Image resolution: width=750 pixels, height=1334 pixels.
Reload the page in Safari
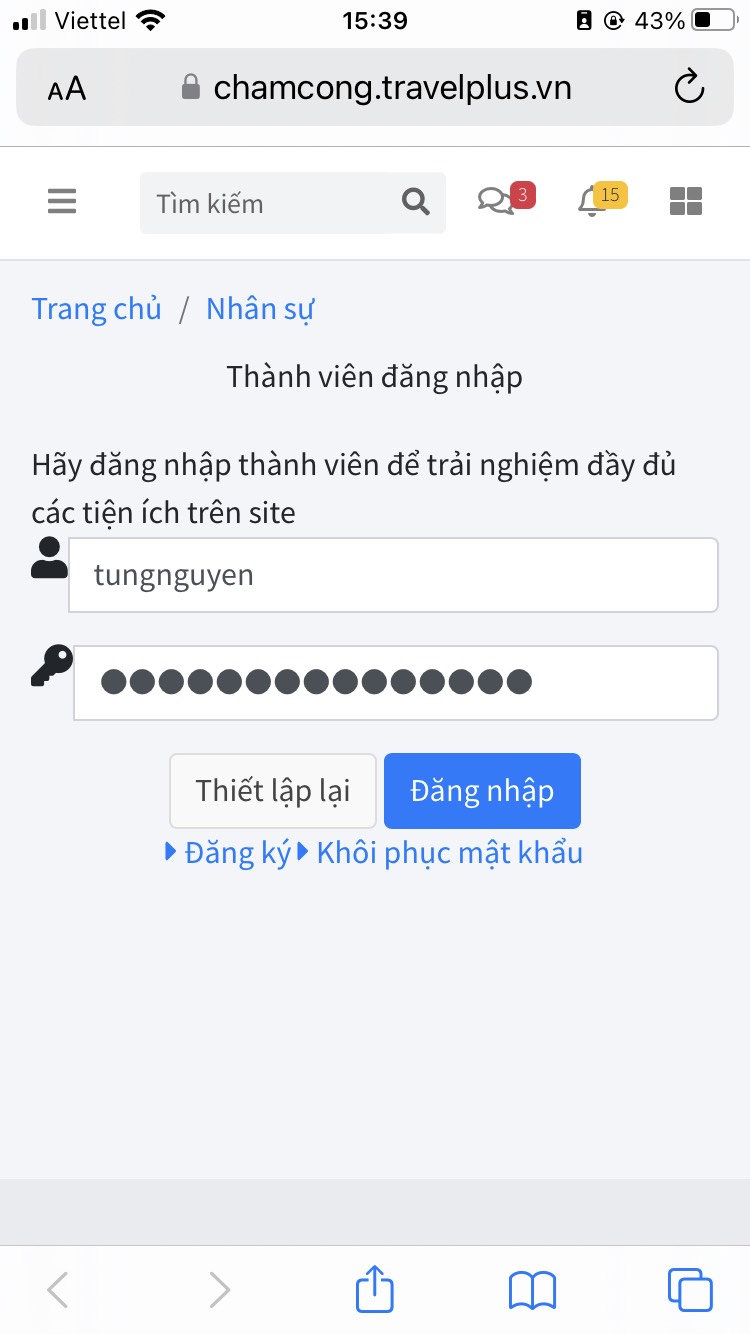(x=689, y=89)
